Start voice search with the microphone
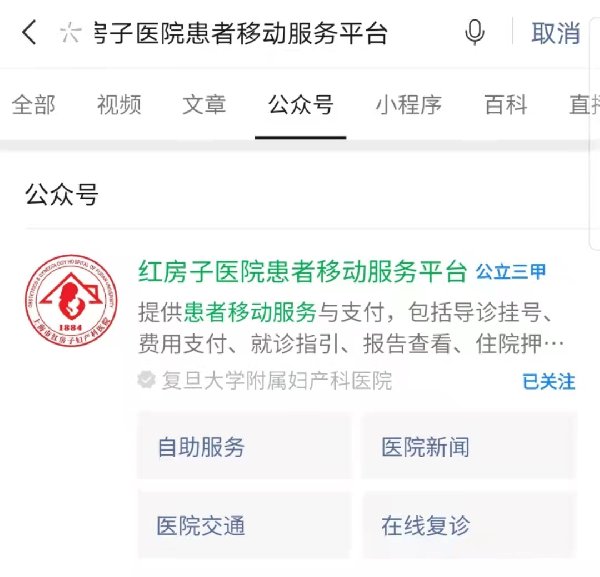600x577 pixels. click(x=475, y=33)
